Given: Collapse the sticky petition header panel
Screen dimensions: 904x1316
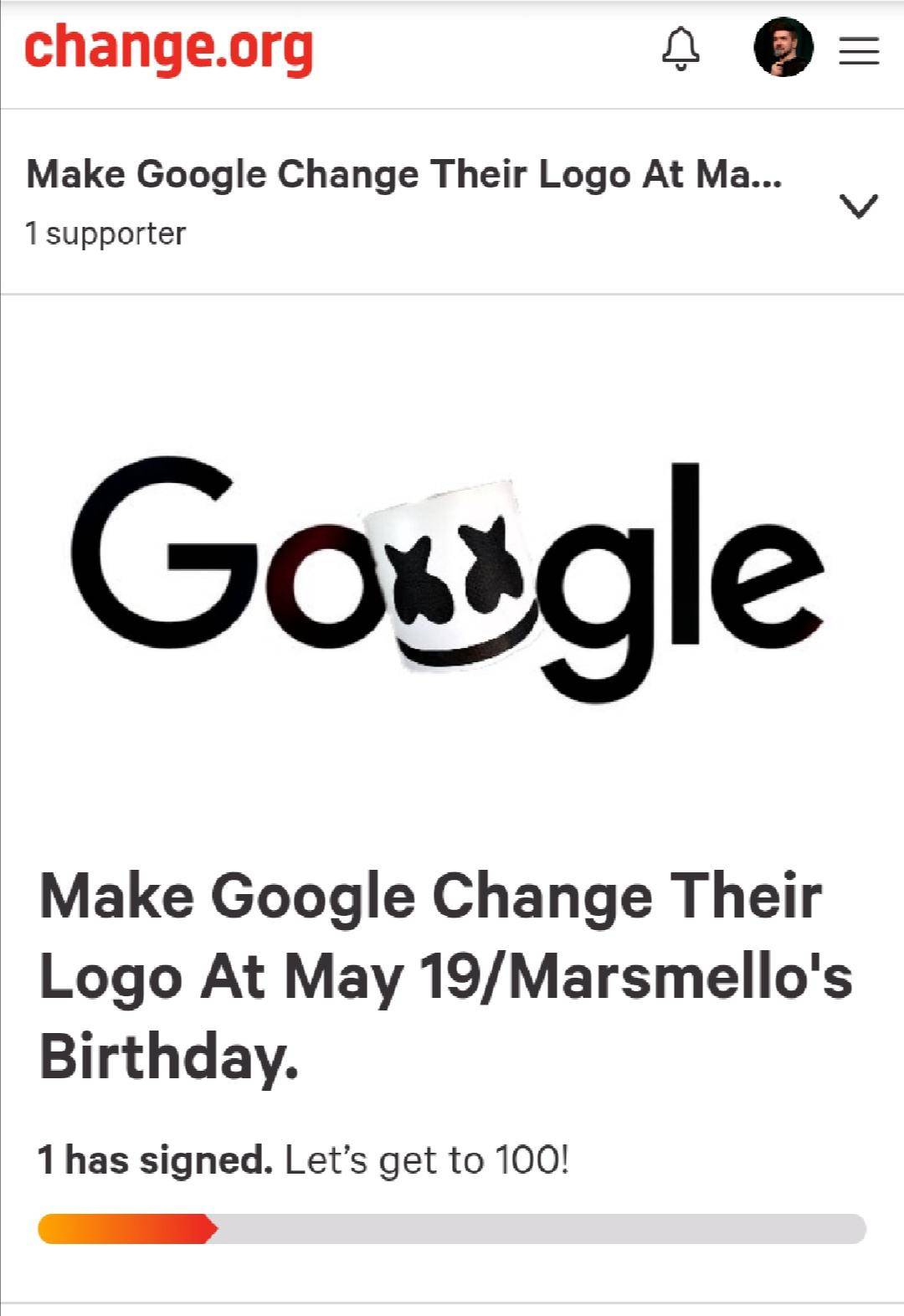Looking at the screenshot, I should point(857,209).
